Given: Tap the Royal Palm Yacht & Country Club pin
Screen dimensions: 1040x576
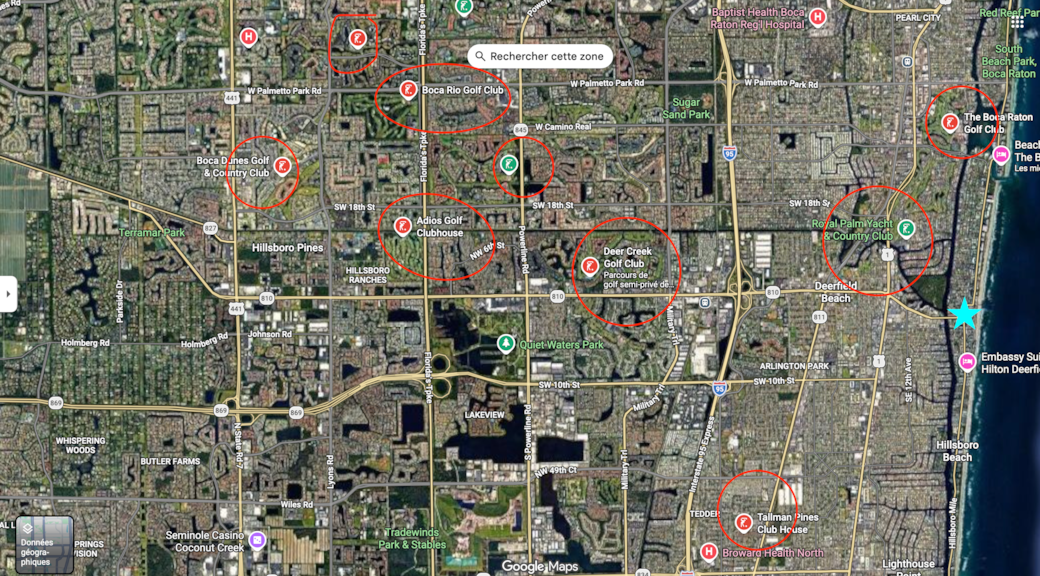Looking at the screenshot, I should pos(906,228).
